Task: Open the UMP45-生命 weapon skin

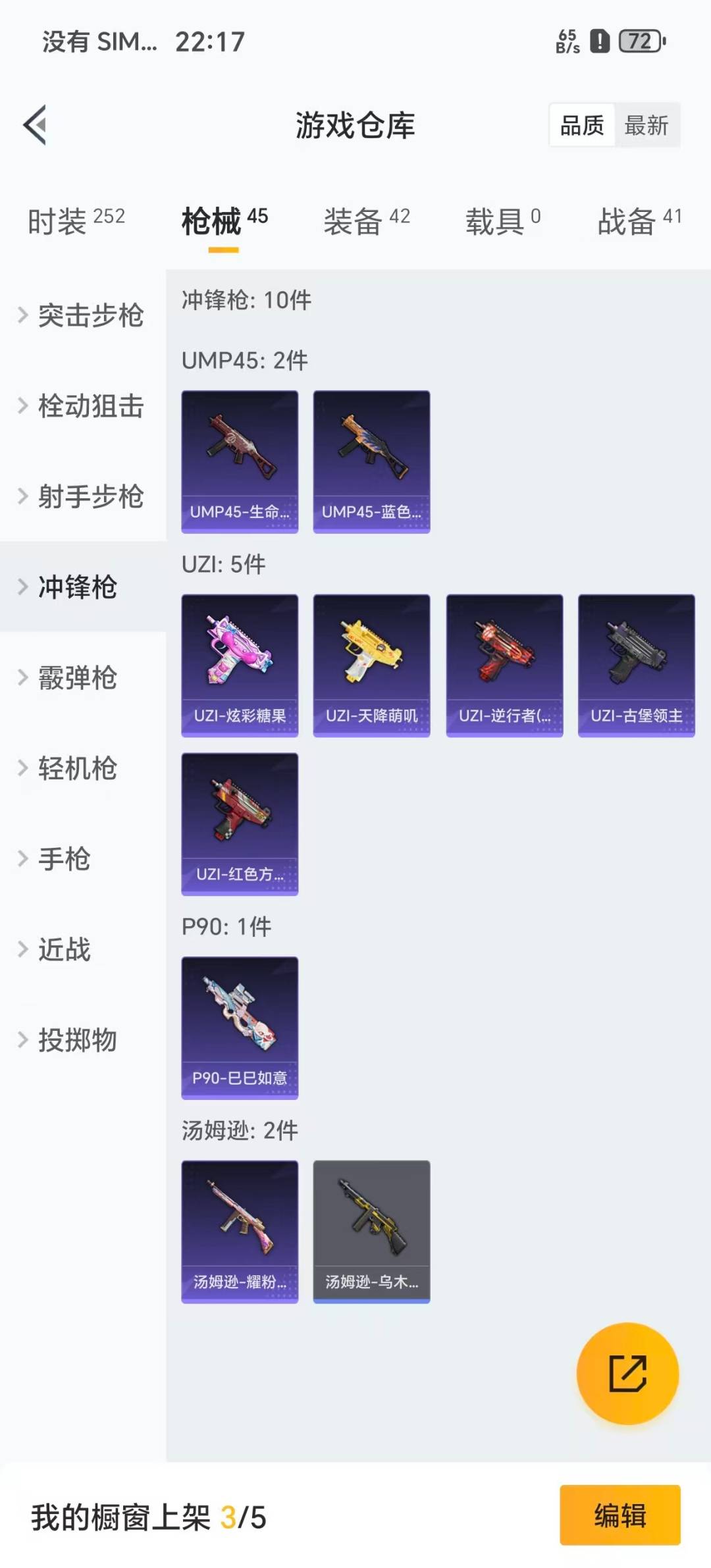Action: pyautogui.click(x=239, y=461)
